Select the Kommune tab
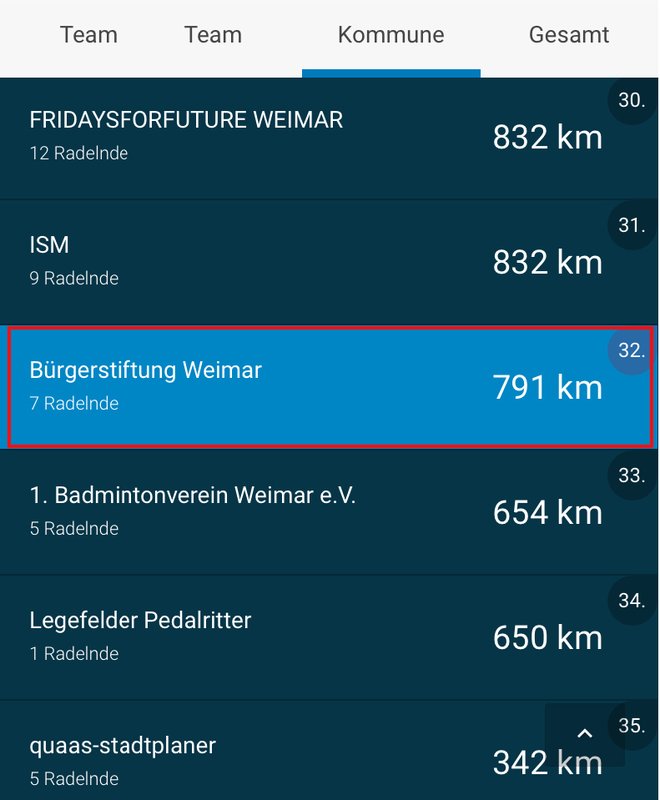Screen dimensions: 660x800 391,35
